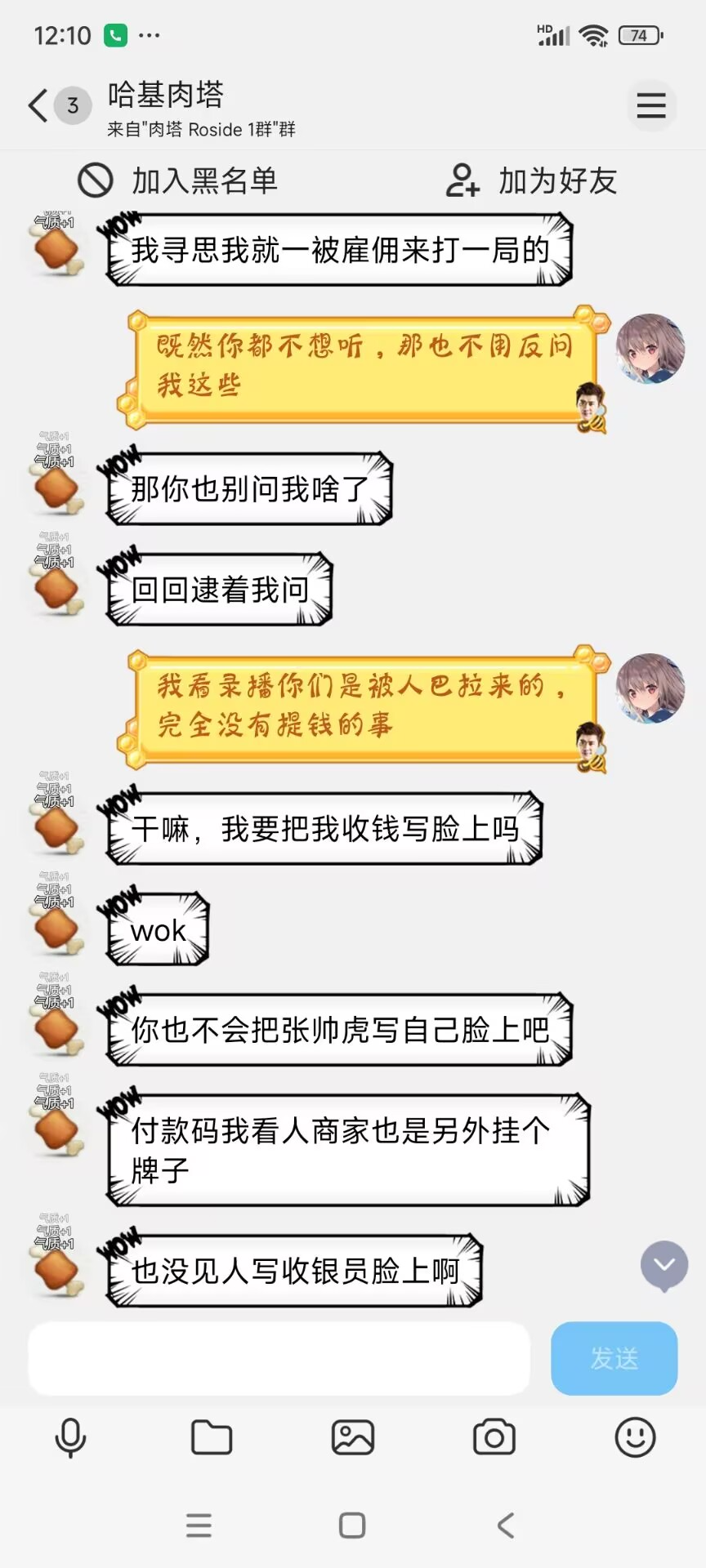Open the file folder attachment
Viewport: 706px width, 1568px height.
point(212,1438)
